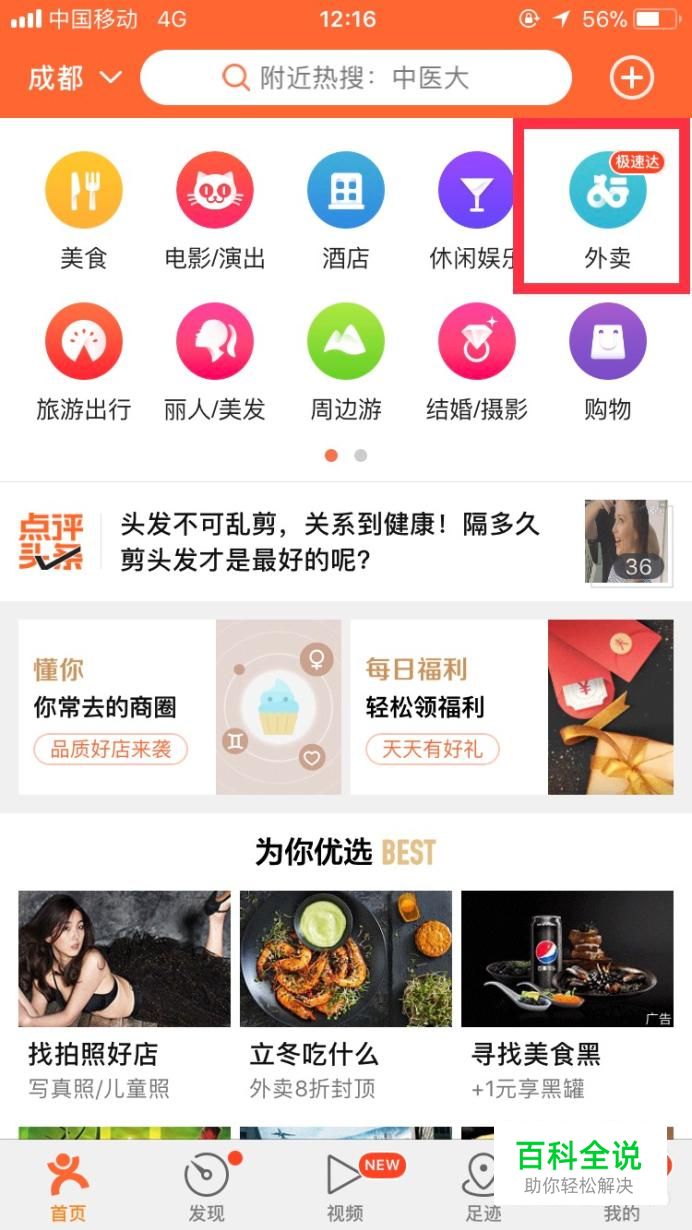This screenshot has width=692, height=1230.
Task: Open the 找拍照好店 recommendation
Action: tap(124, 996)
